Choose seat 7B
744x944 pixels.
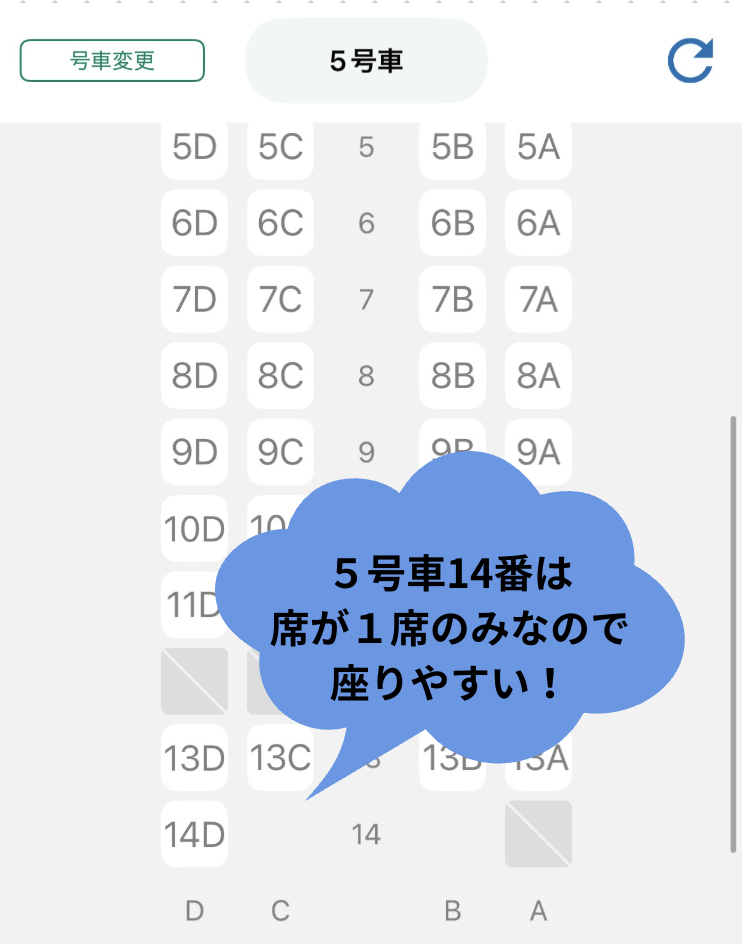pos(452,299)
